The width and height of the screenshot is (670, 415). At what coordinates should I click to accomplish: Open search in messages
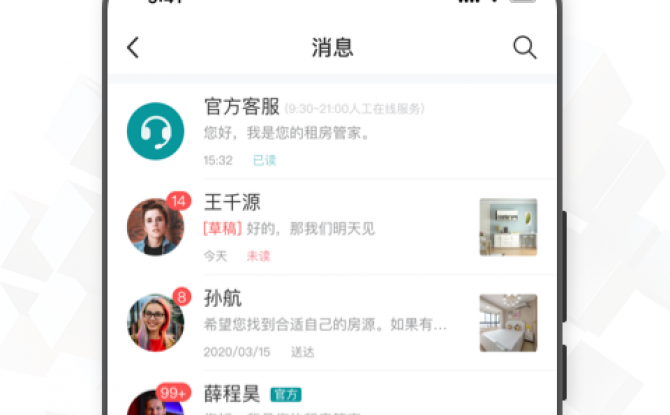(524, 47)
